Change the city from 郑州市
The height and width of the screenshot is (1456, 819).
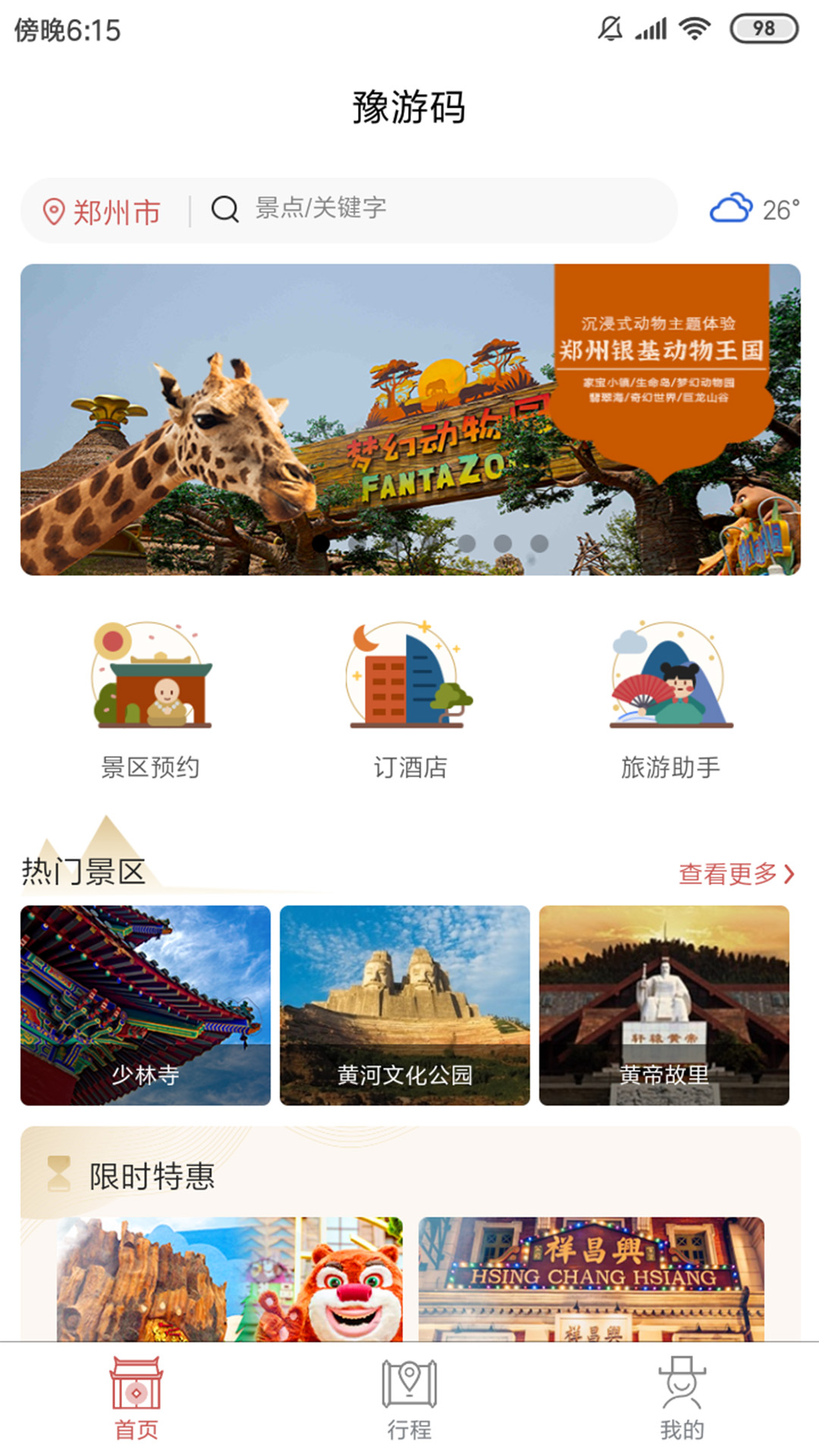click(x=102, y=212)
